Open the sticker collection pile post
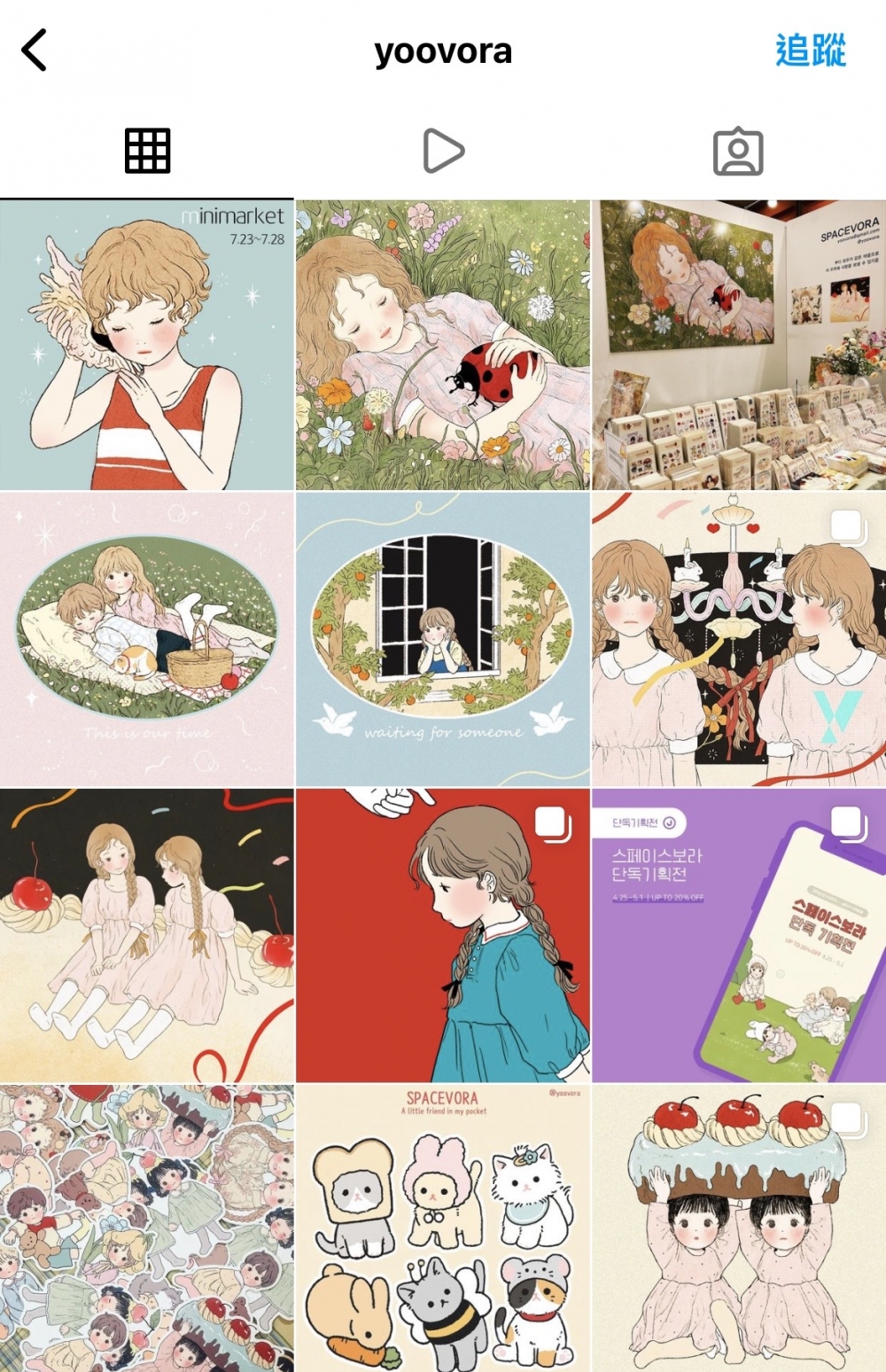Screen dimensions: 886x1372 [x=146, y=1228]
